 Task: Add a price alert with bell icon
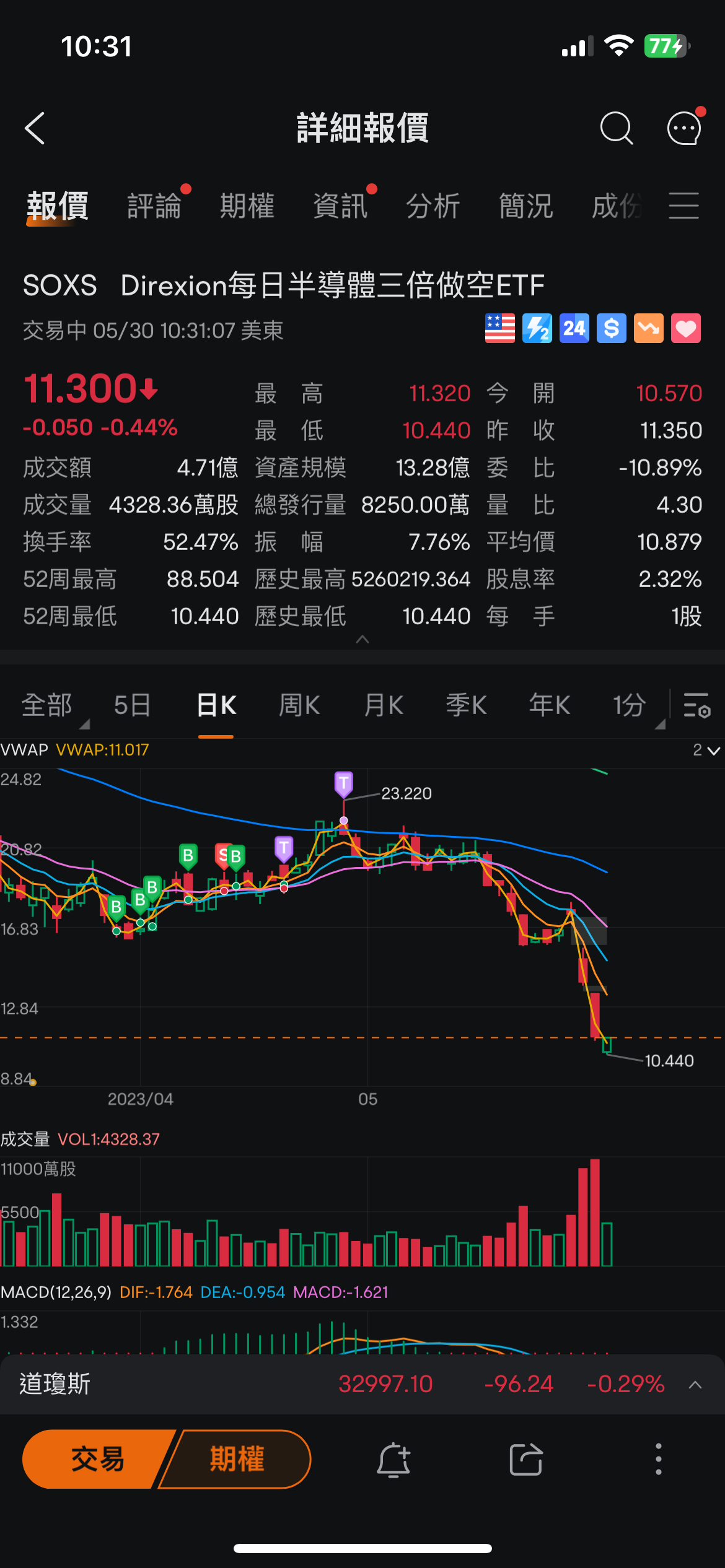point(393,1460)
